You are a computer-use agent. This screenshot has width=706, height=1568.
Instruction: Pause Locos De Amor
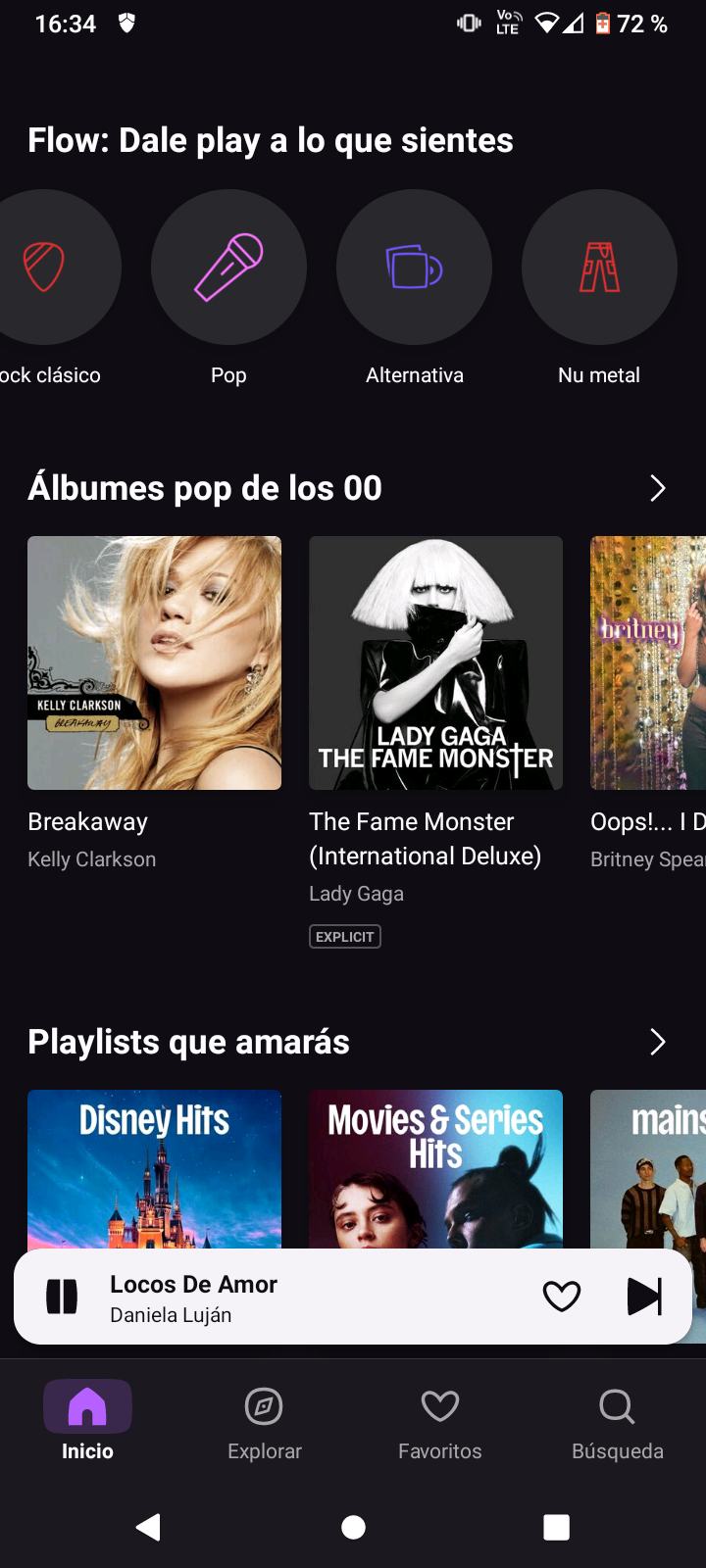click(62, 1297)
